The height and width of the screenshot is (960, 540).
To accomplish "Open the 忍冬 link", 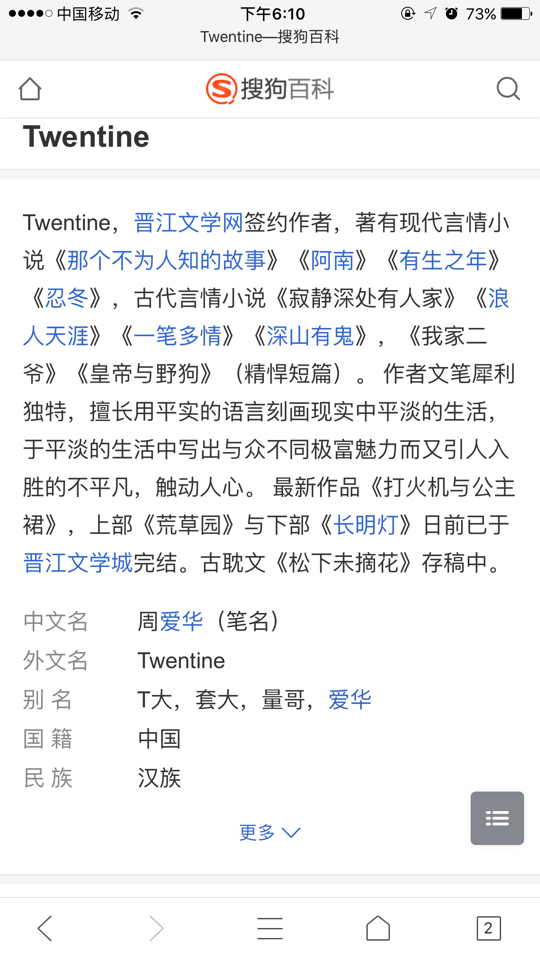I will point(67,298).
